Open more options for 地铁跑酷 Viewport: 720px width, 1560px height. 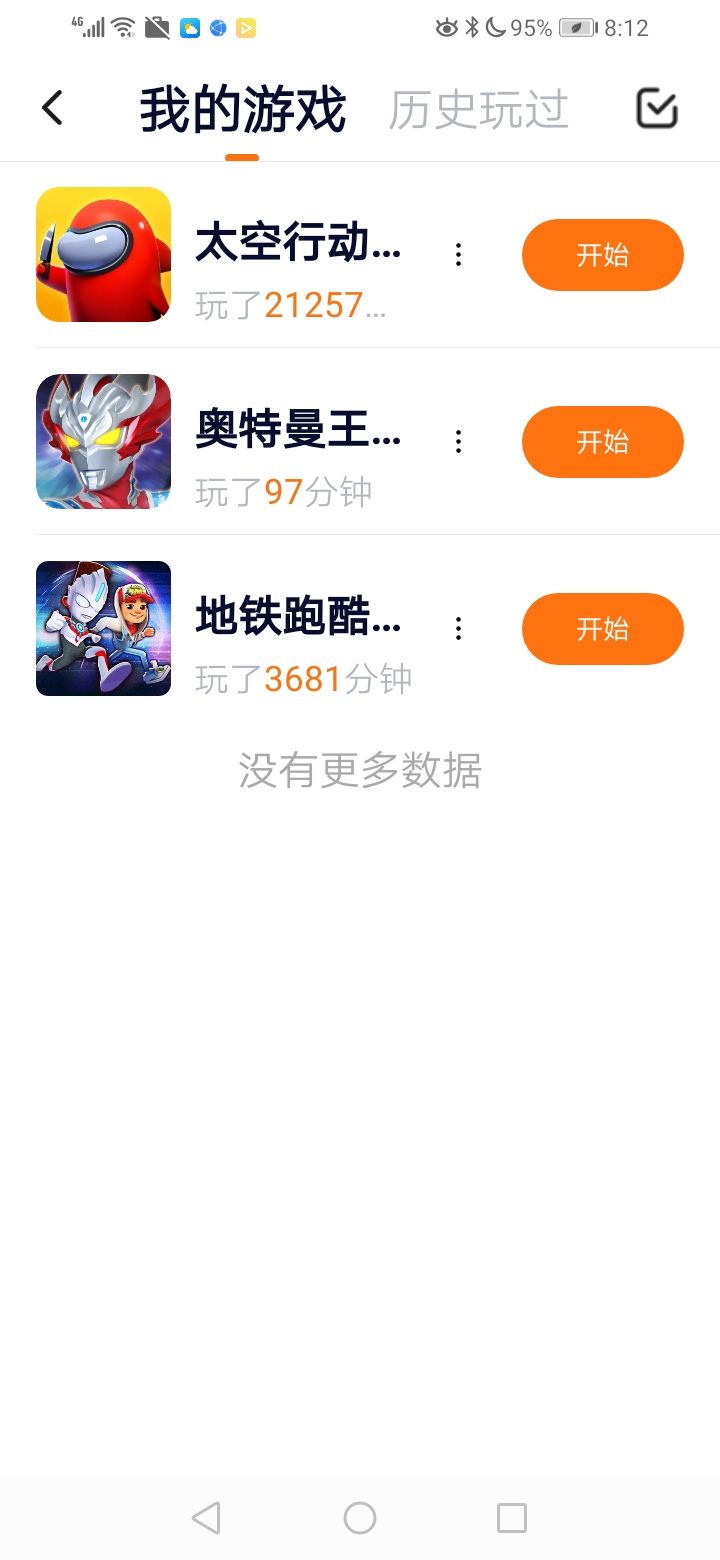coord(458,629)
